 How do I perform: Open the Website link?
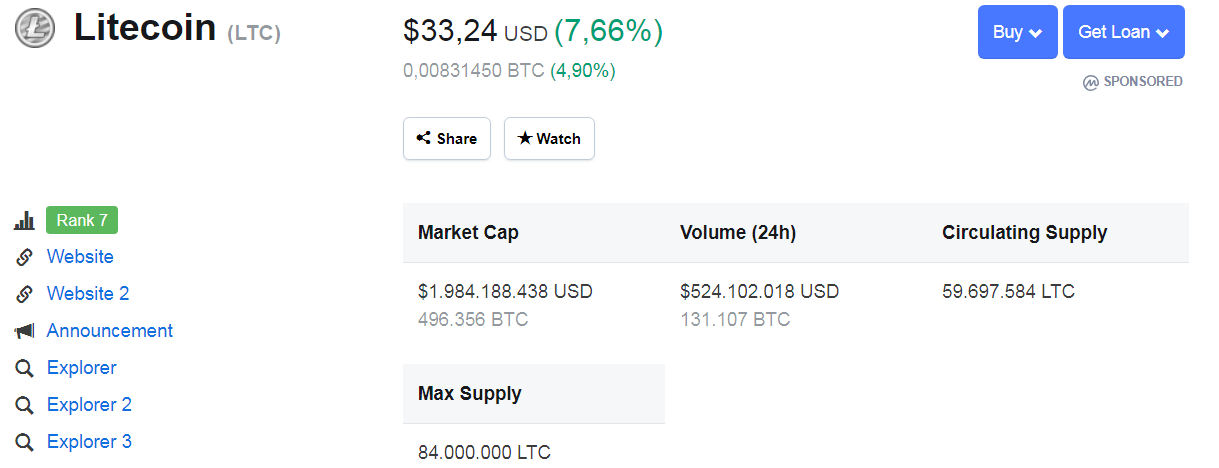coord(80,257)
